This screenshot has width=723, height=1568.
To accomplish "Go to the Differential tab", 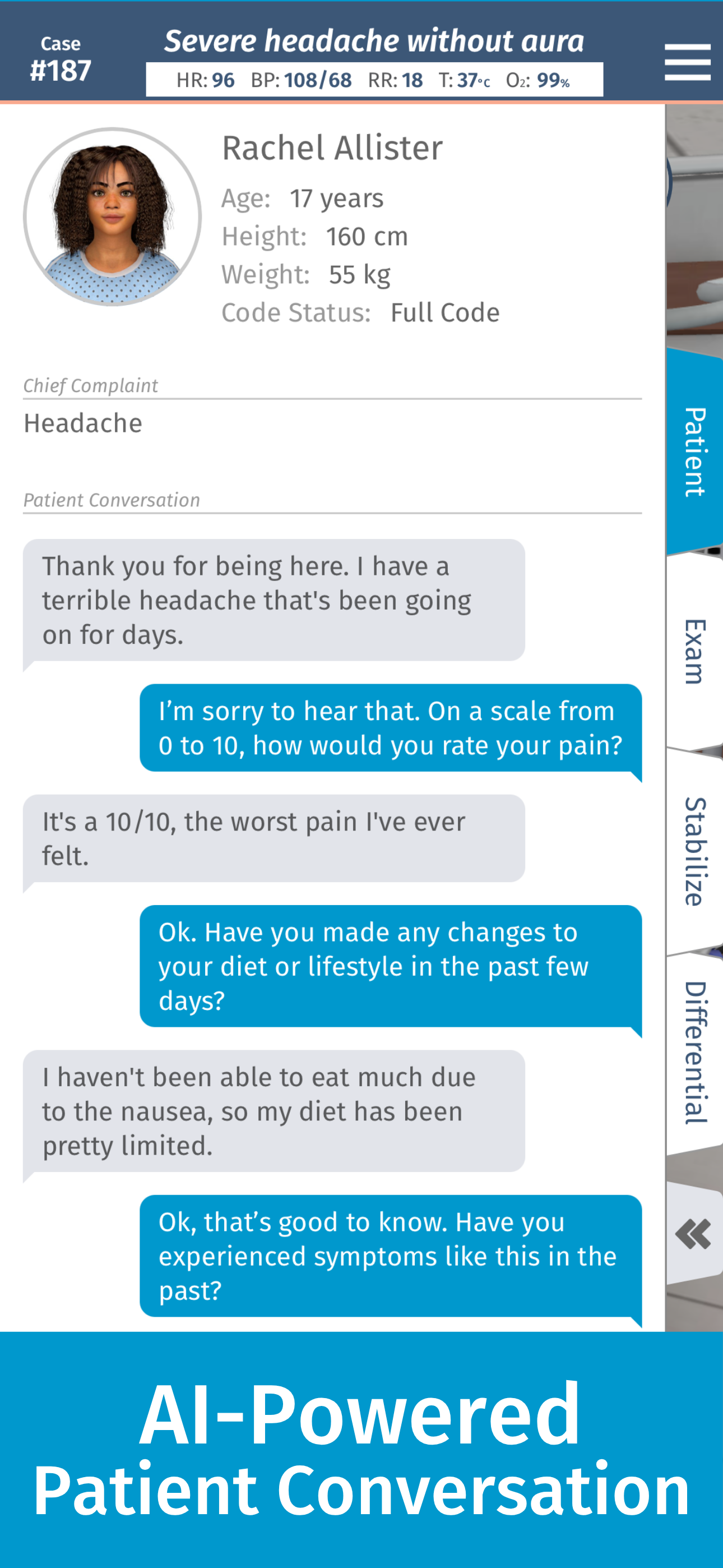I will point(694,1052).
